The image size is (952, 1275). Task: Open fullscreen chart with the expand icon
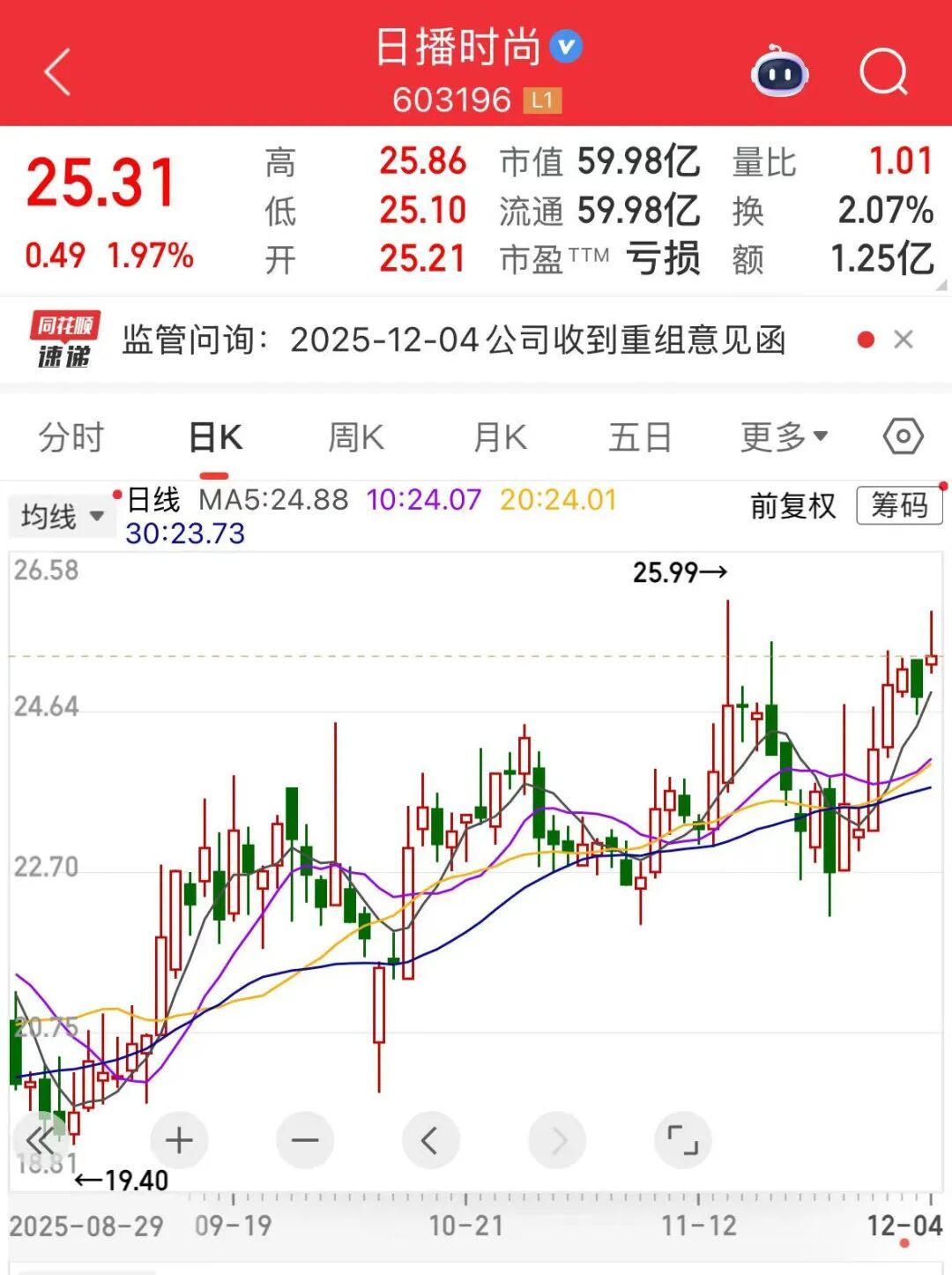[x=683, y=1139]
